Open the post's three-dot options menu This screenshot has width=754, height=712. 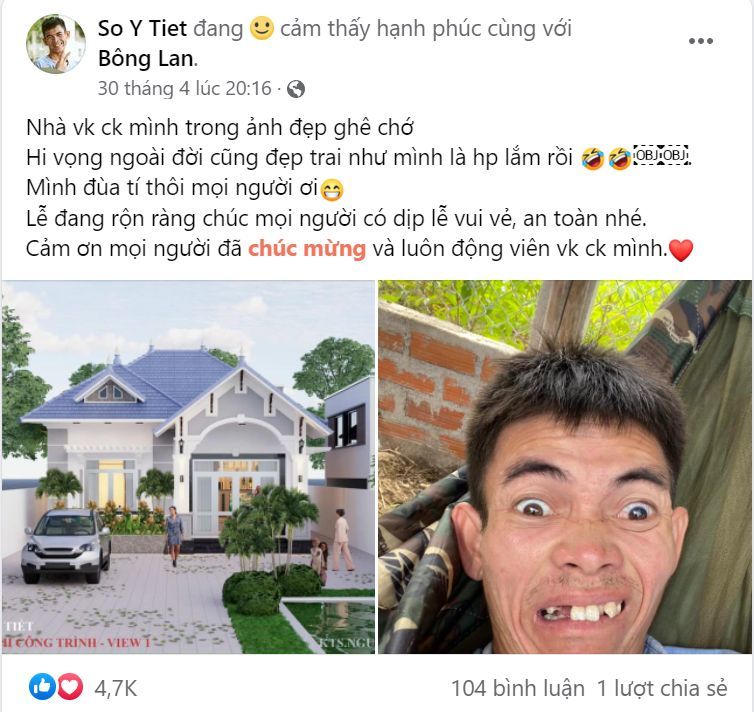pyautogui.click(x=701, y=43)
